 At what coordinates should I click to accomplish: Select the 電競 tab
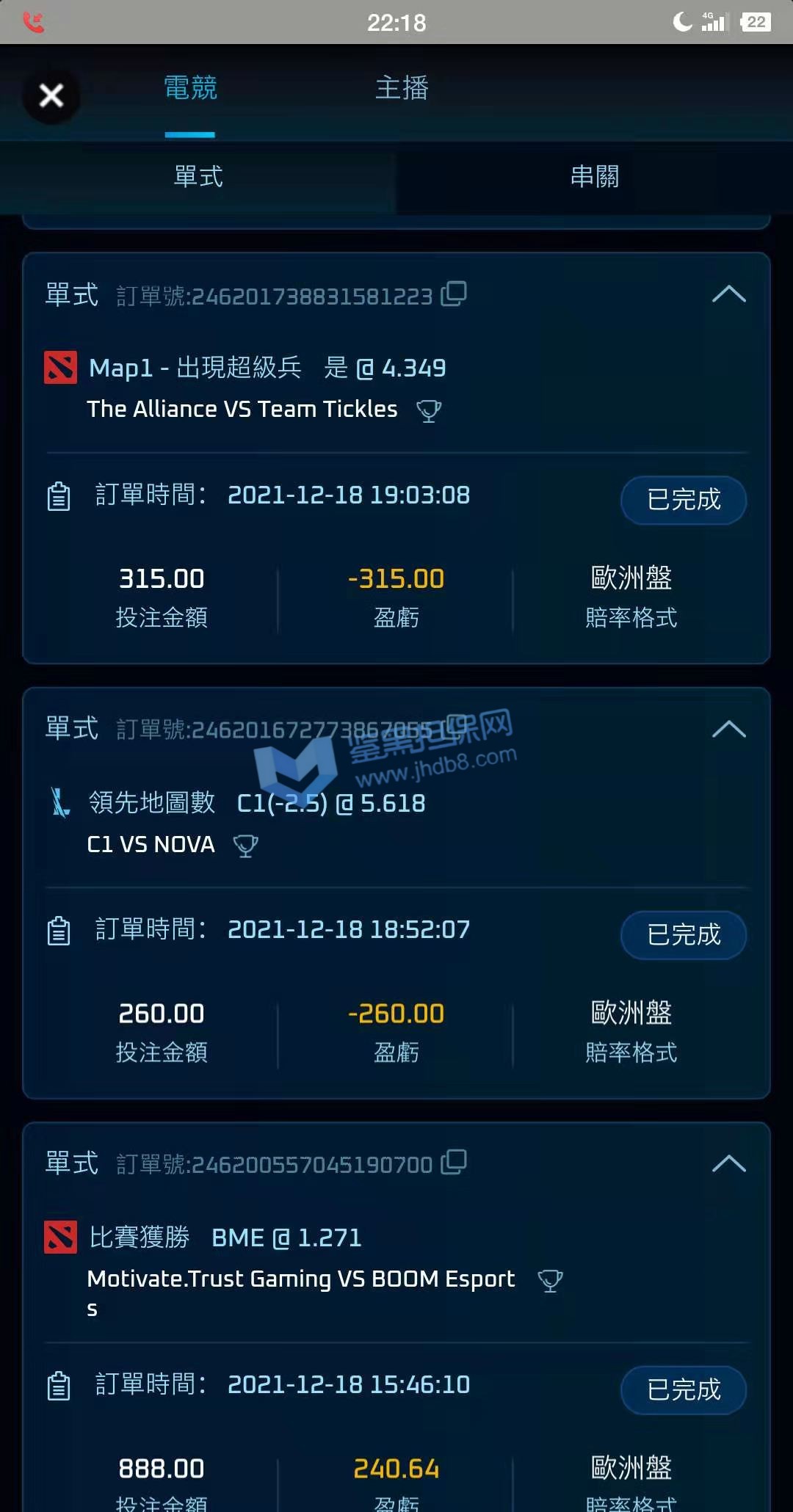point(190,89)
